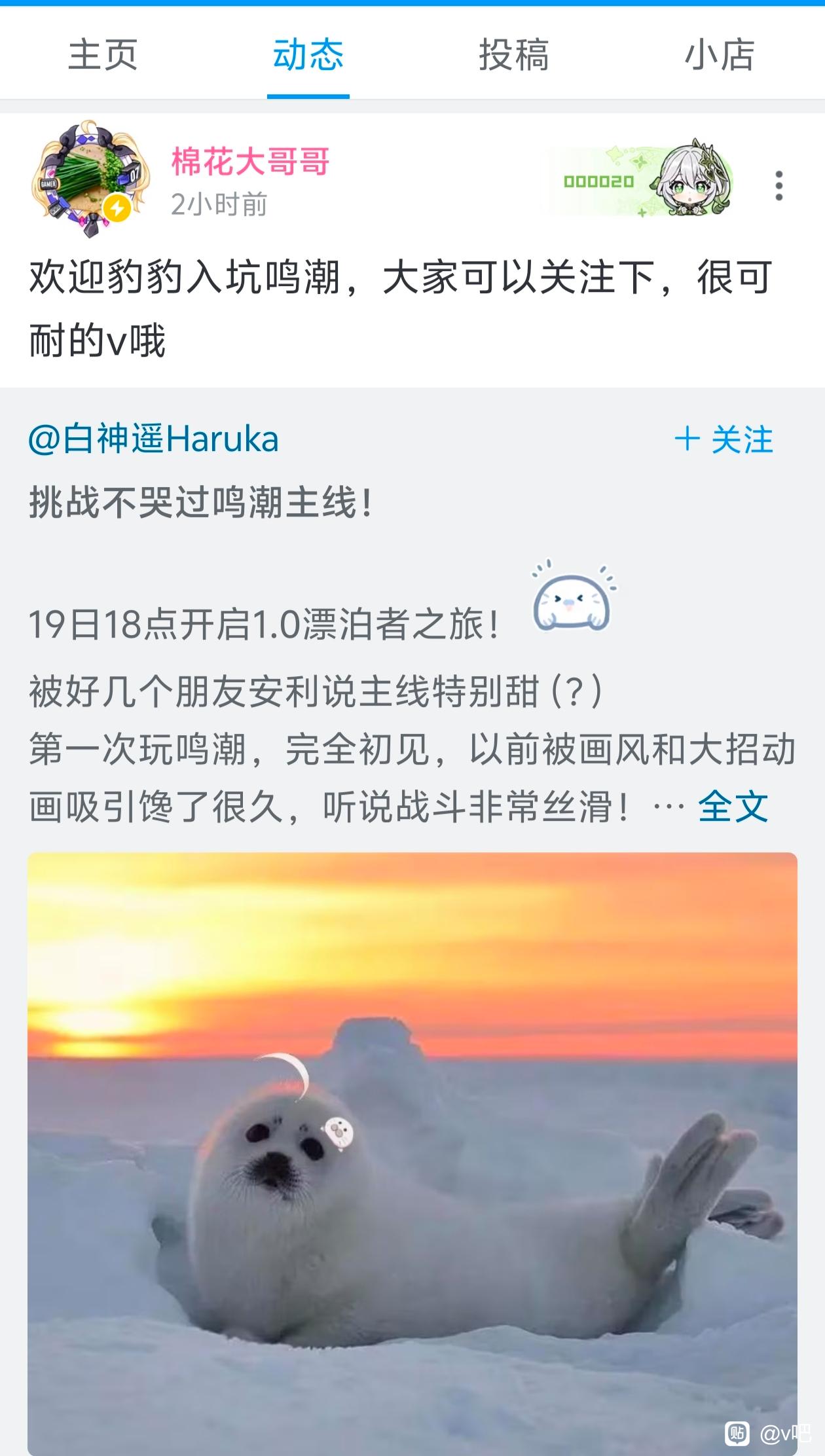Open the post's three-dot overflow menu
Screen dimensions: 825x1456
(779, 186)
